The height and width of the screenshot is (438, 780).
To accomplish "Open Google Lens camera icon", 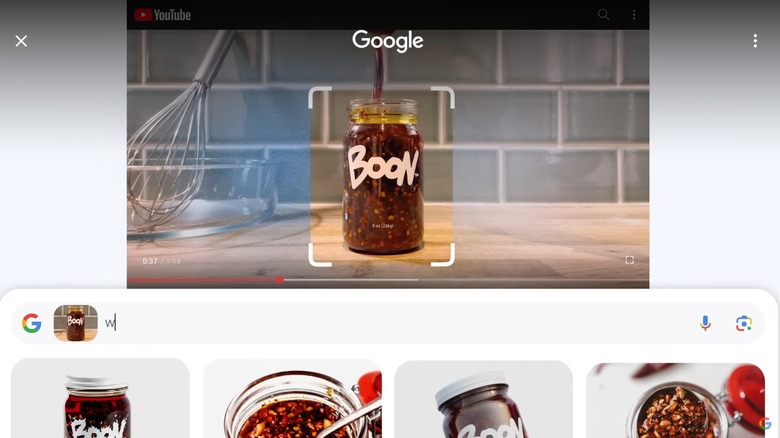I will click(x=743, y=323).
